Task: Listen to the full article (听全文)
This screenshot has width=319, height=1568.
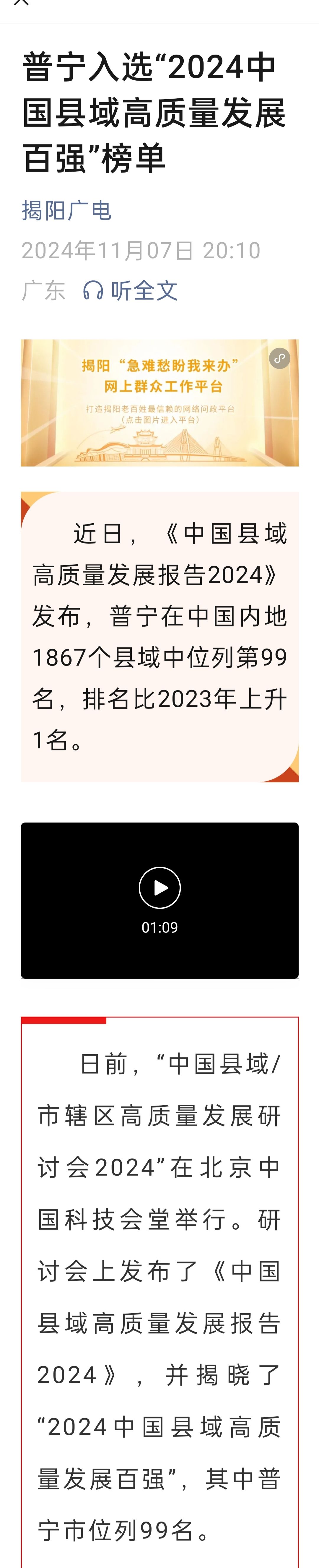Action: (130, 291)
